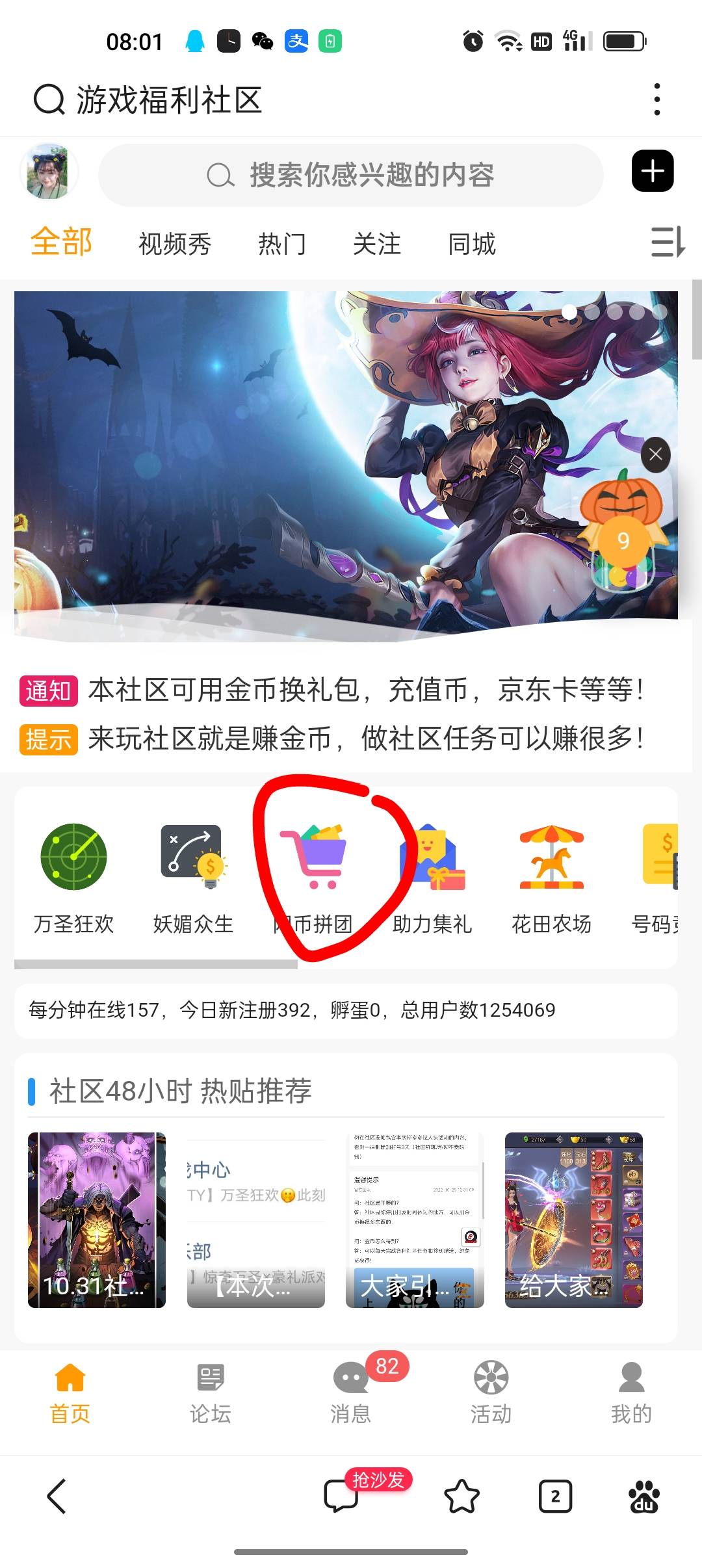
Task: Select the 关注 tab
Action: tap(376, 244)
